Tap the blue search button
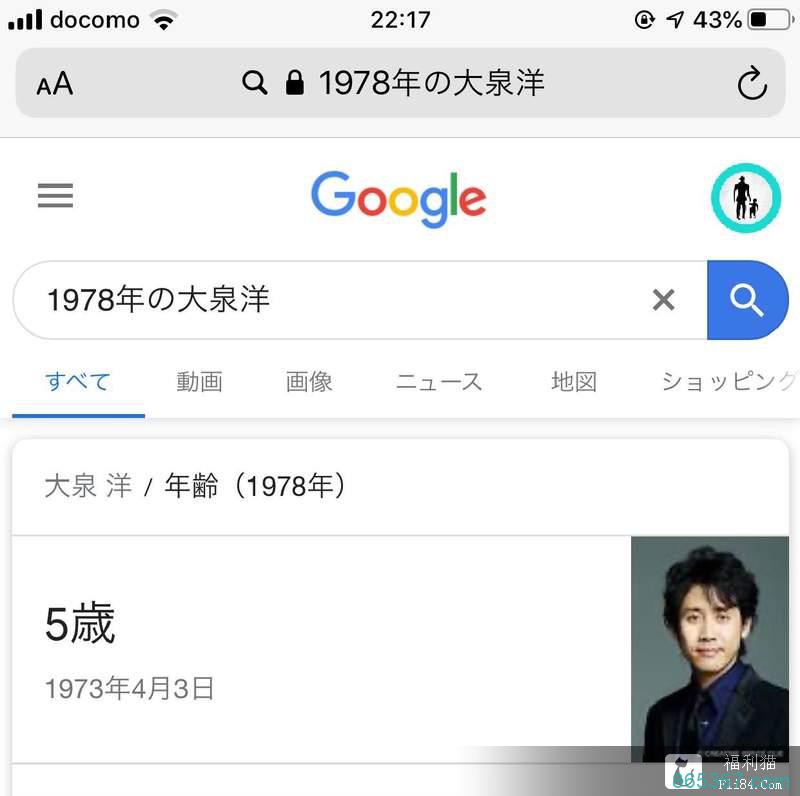 pyautogui.click(x=747, y=300)
